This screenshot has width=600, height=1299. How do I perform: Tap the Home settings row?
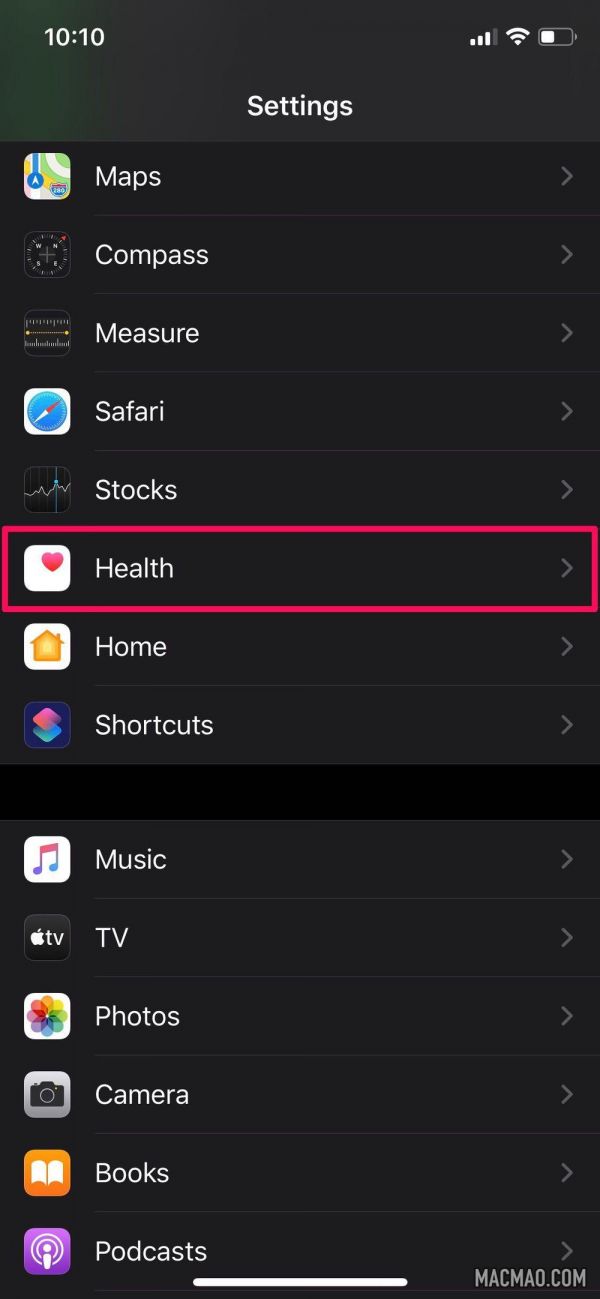(300, 646)
